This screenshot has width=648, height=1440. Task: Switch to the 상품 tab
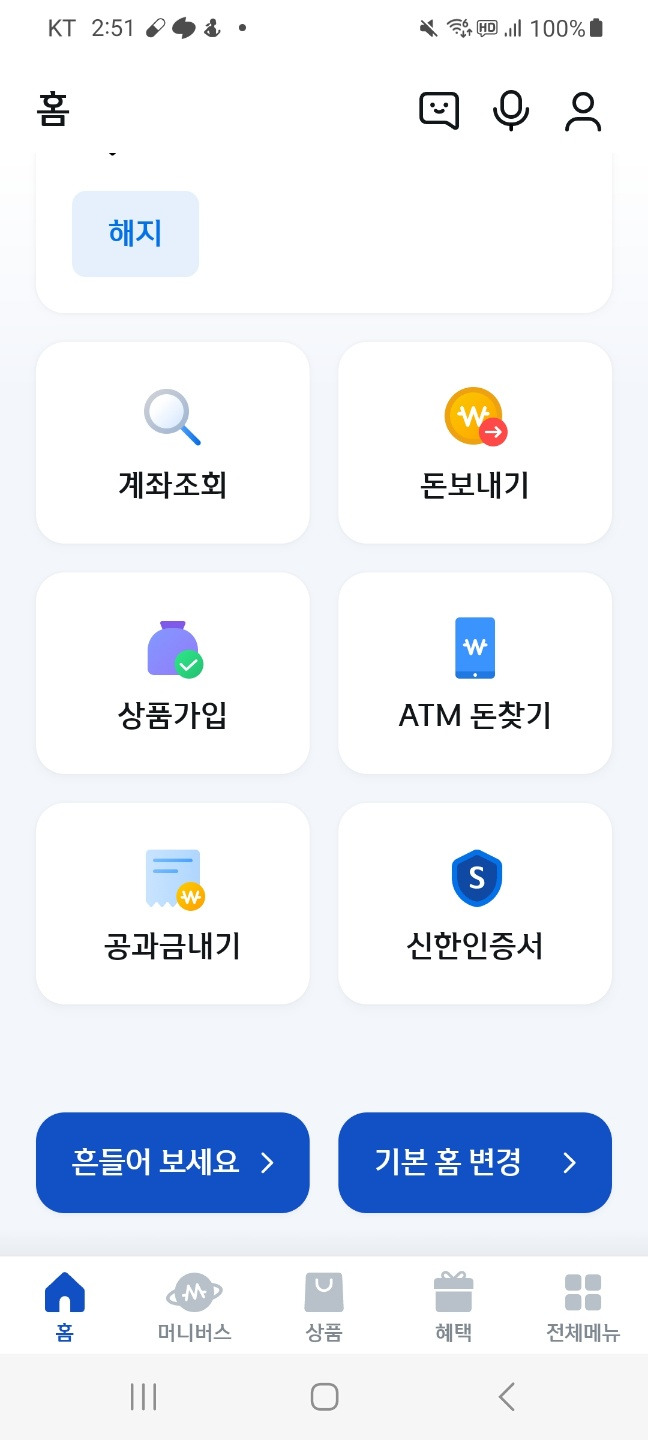[324, 1307]
